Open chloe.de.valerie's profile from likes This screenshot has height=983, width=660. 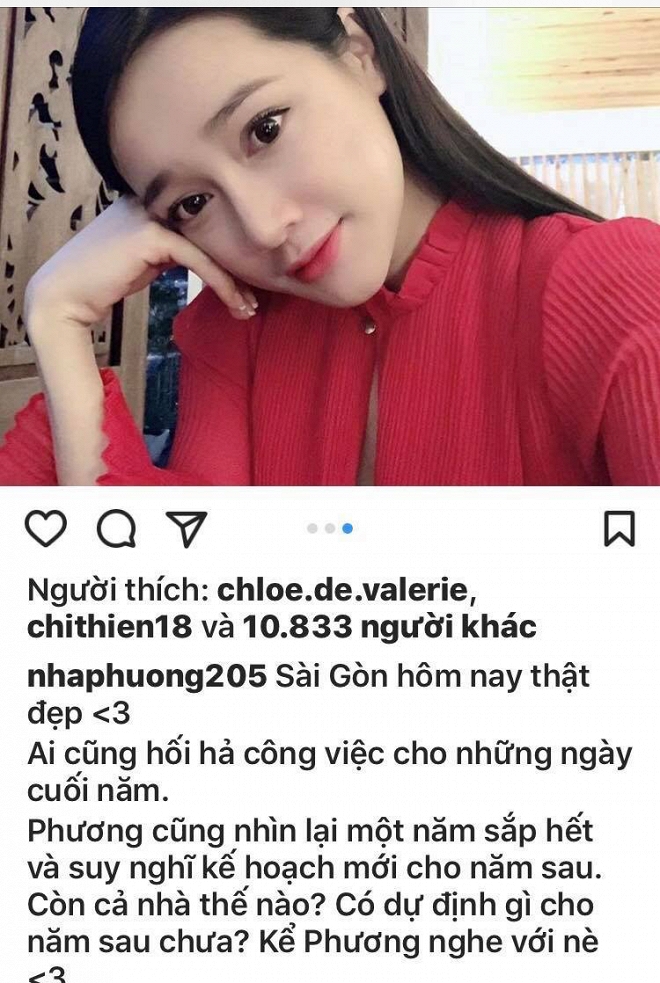342,590
